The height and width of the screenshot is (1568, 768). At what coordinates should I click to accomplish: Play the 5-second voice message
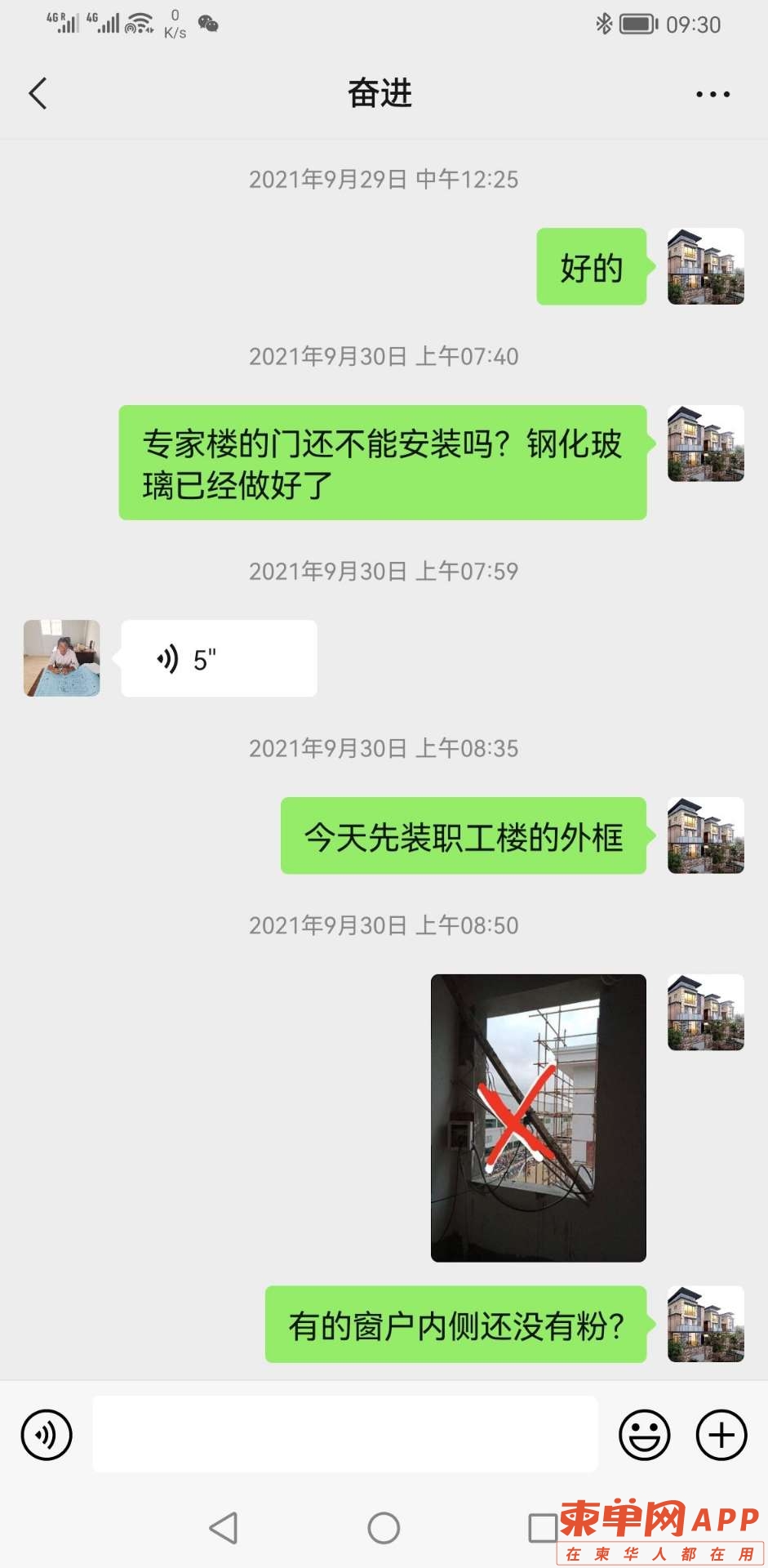(x=219, y=658)
